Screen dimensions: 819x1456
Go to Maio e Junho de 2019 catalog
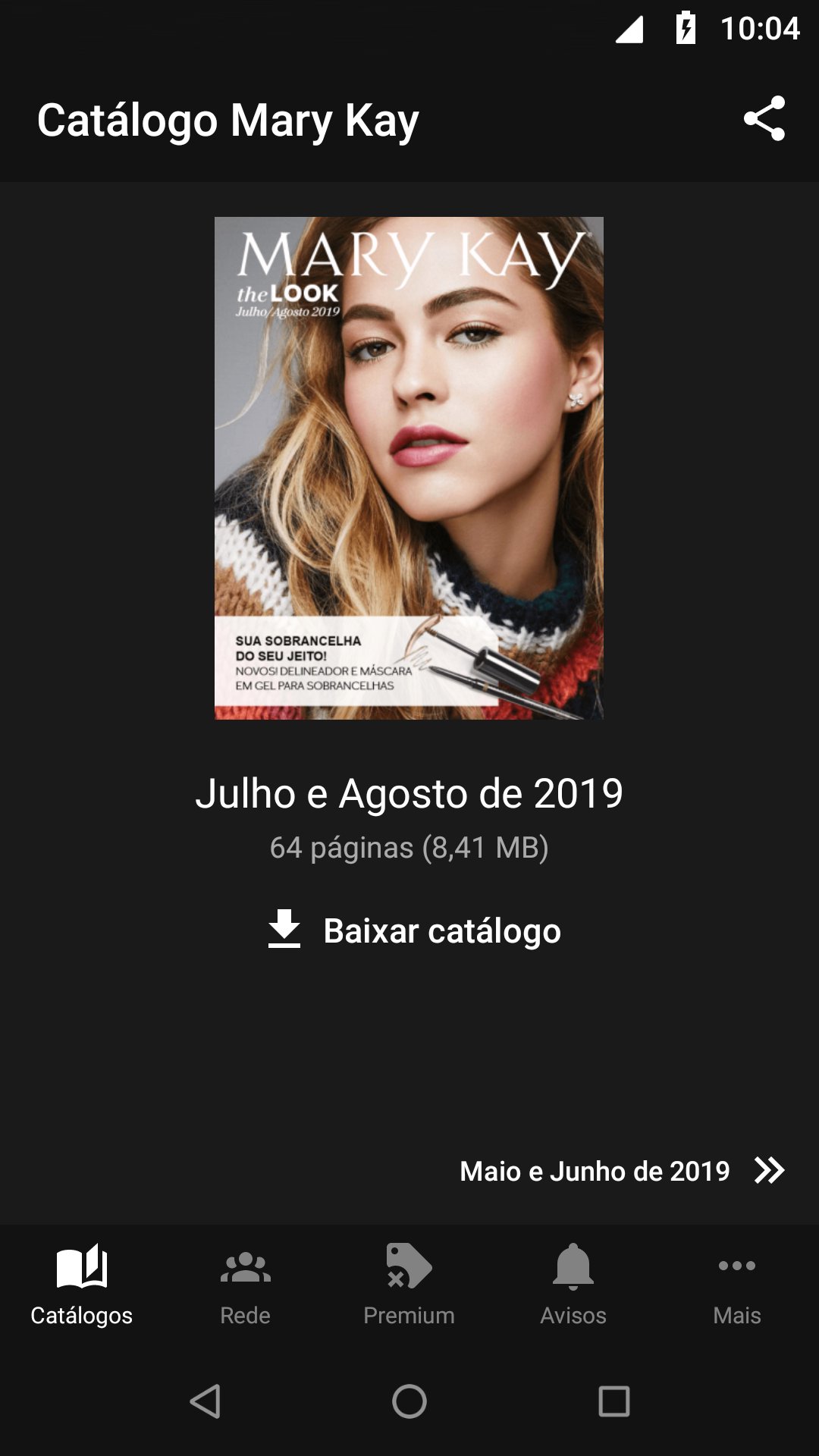coord(622,1171)
